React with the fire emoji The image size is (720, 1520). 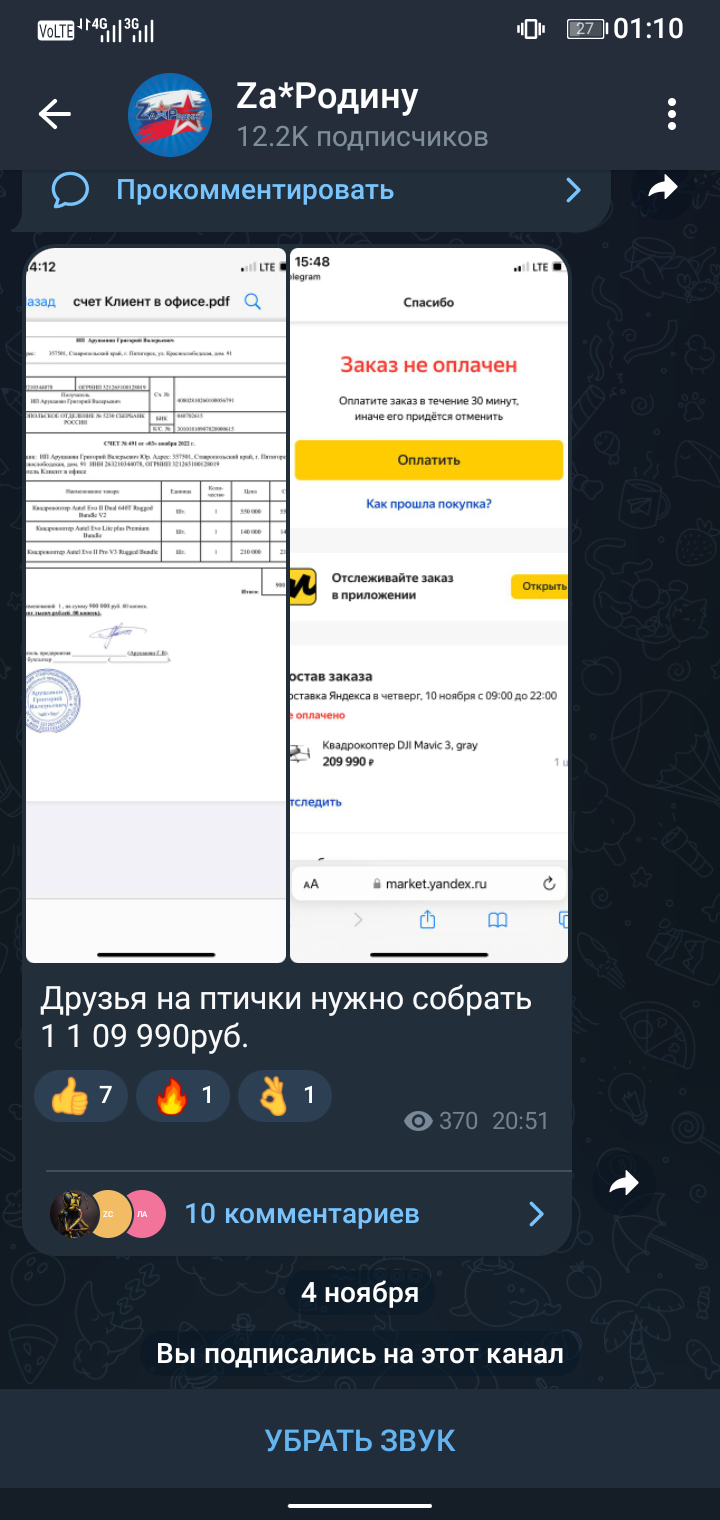[x=182, y=1095]
